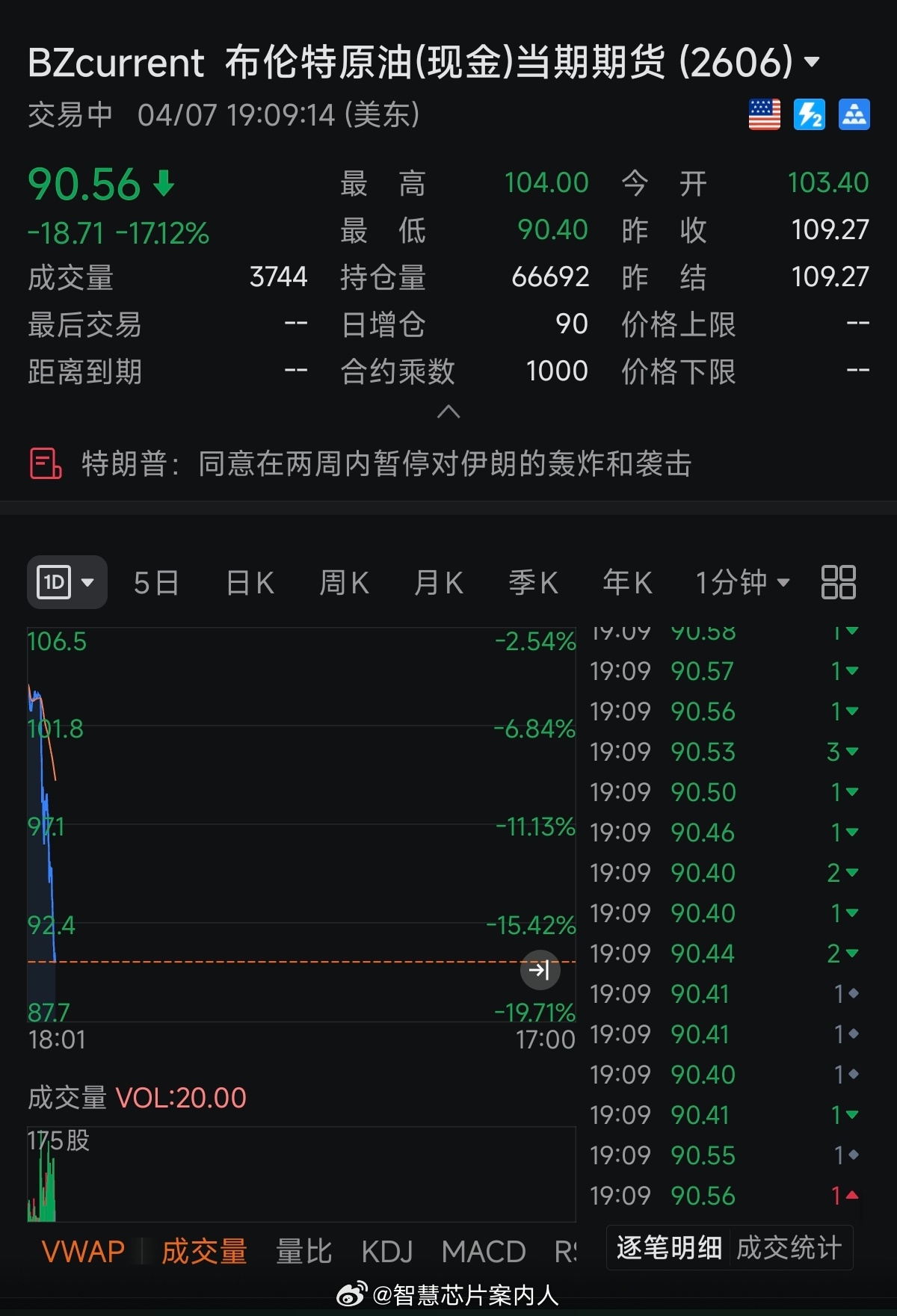Screen dimensions: 897x1316
Task: Click the gold bars icon in the header
Action: coord(854,114)
